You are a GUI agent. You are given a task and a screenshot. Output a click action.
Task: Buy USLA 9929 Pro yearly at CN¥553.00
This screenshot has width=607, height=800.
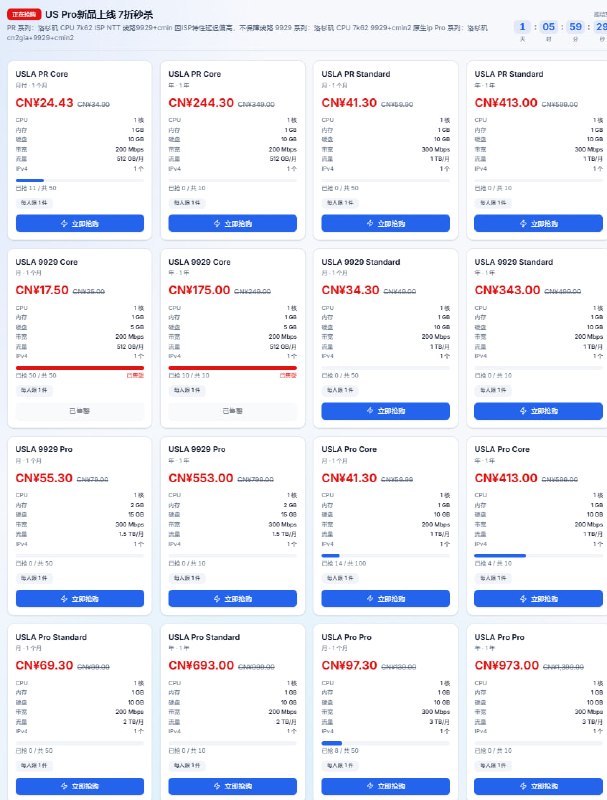pyautogui.click(x=233, y=598)
